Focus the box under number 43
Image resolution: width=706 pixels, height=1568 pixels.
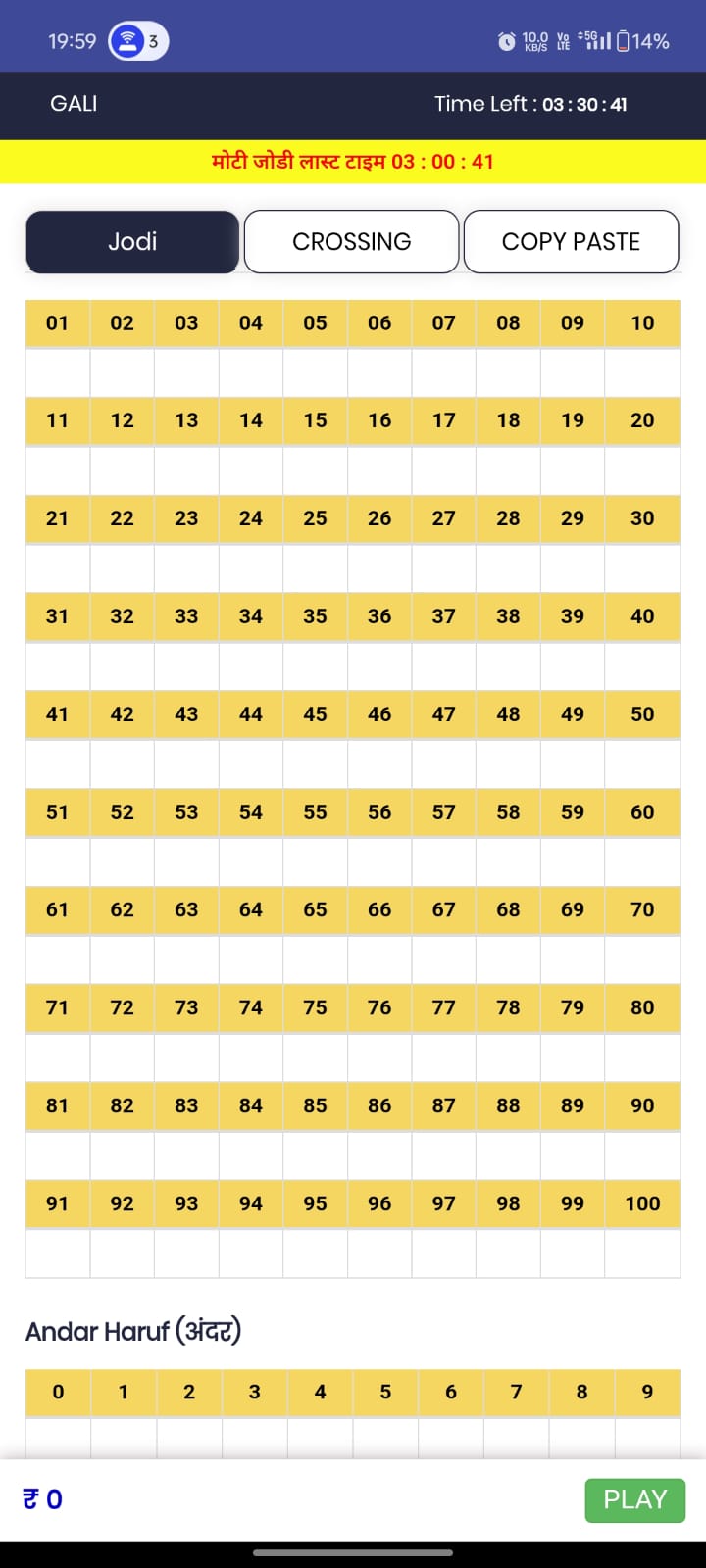186,764
